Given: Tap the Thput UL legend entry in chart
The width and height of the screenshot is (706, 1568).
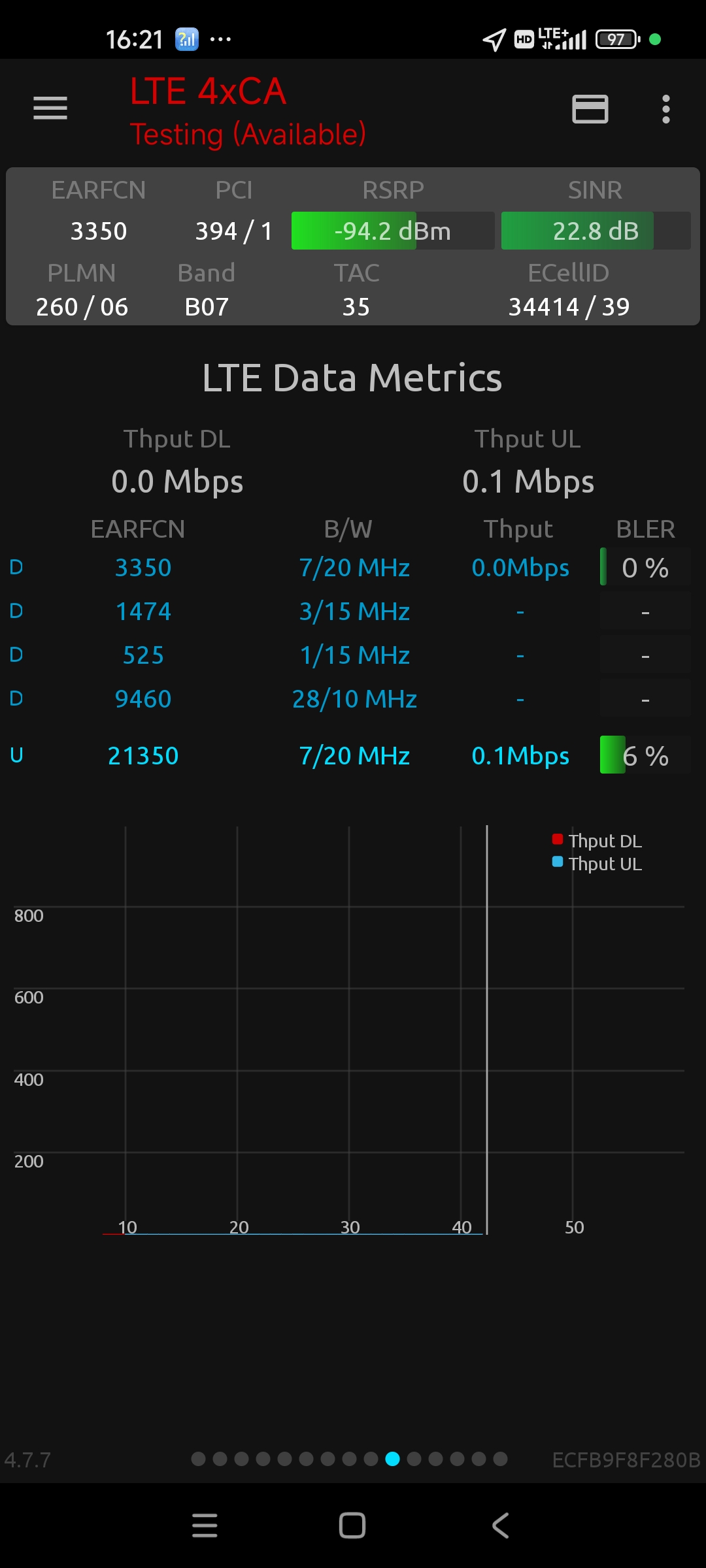Looking at the screenshot, I should click(597, 864).
